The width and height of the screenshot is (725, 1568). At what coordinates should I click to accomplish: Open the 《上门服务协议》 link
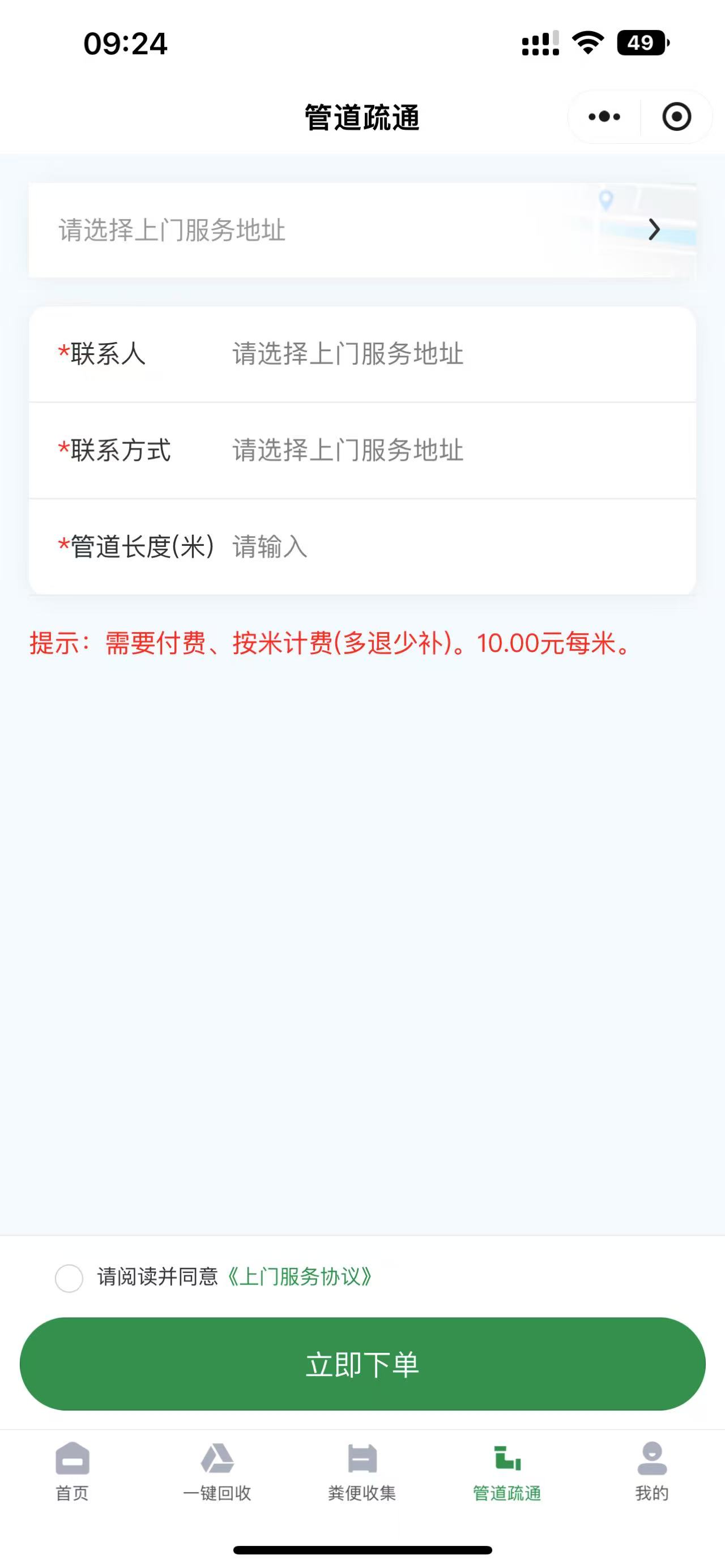[299, 1276]
